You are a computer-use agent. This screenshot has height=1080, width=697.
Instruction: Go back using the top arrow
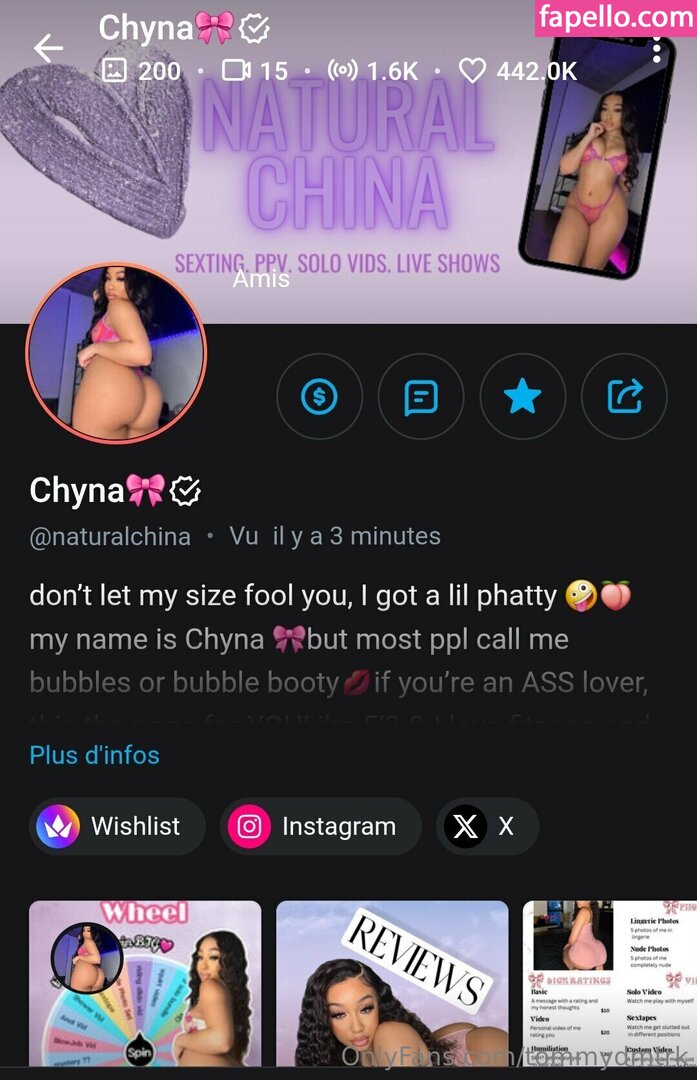tap(48, 47)
